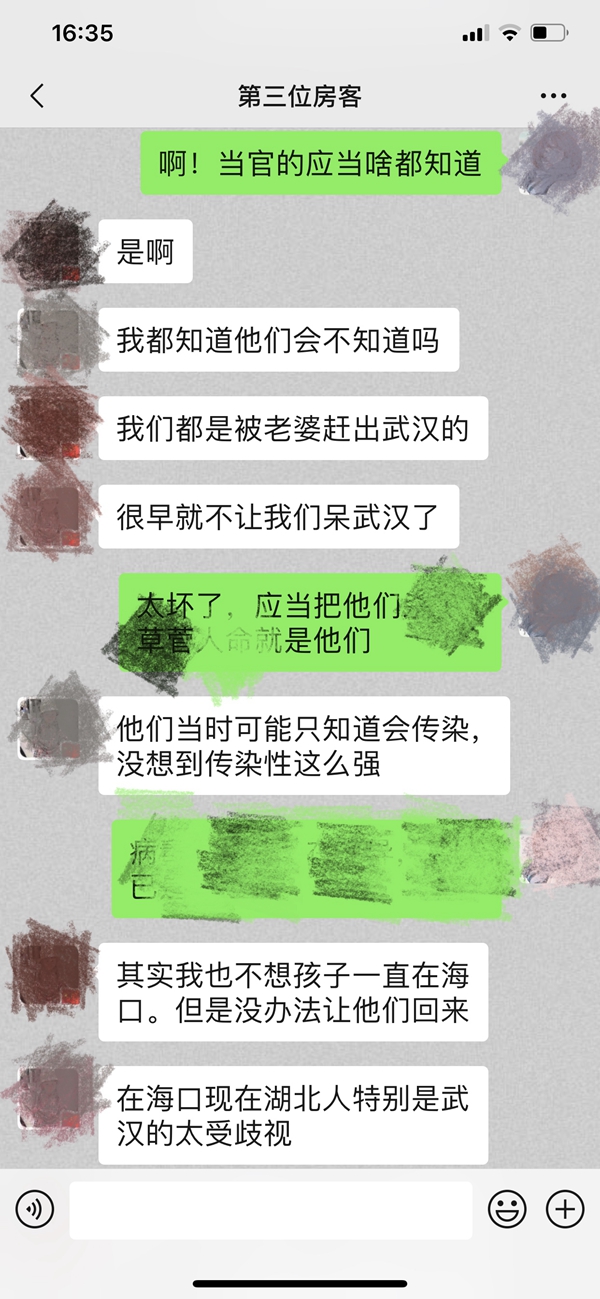Switch to voice message input
600x1299 pixels.
pos(34,1210)
